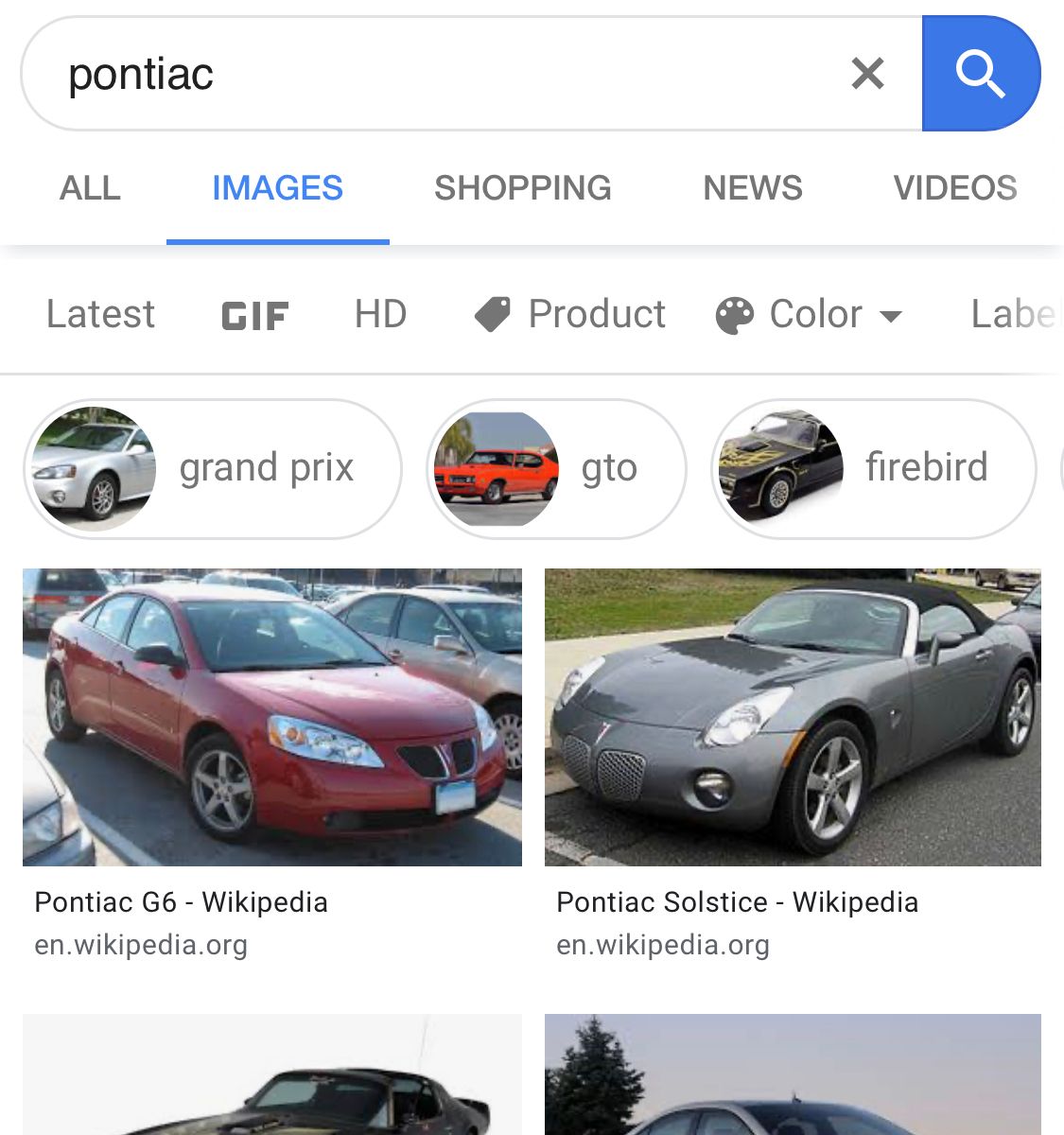The width and height of the screenshot is (1064, 1135).
Task: Open the News tab
Action: click(x=752, y=188)
